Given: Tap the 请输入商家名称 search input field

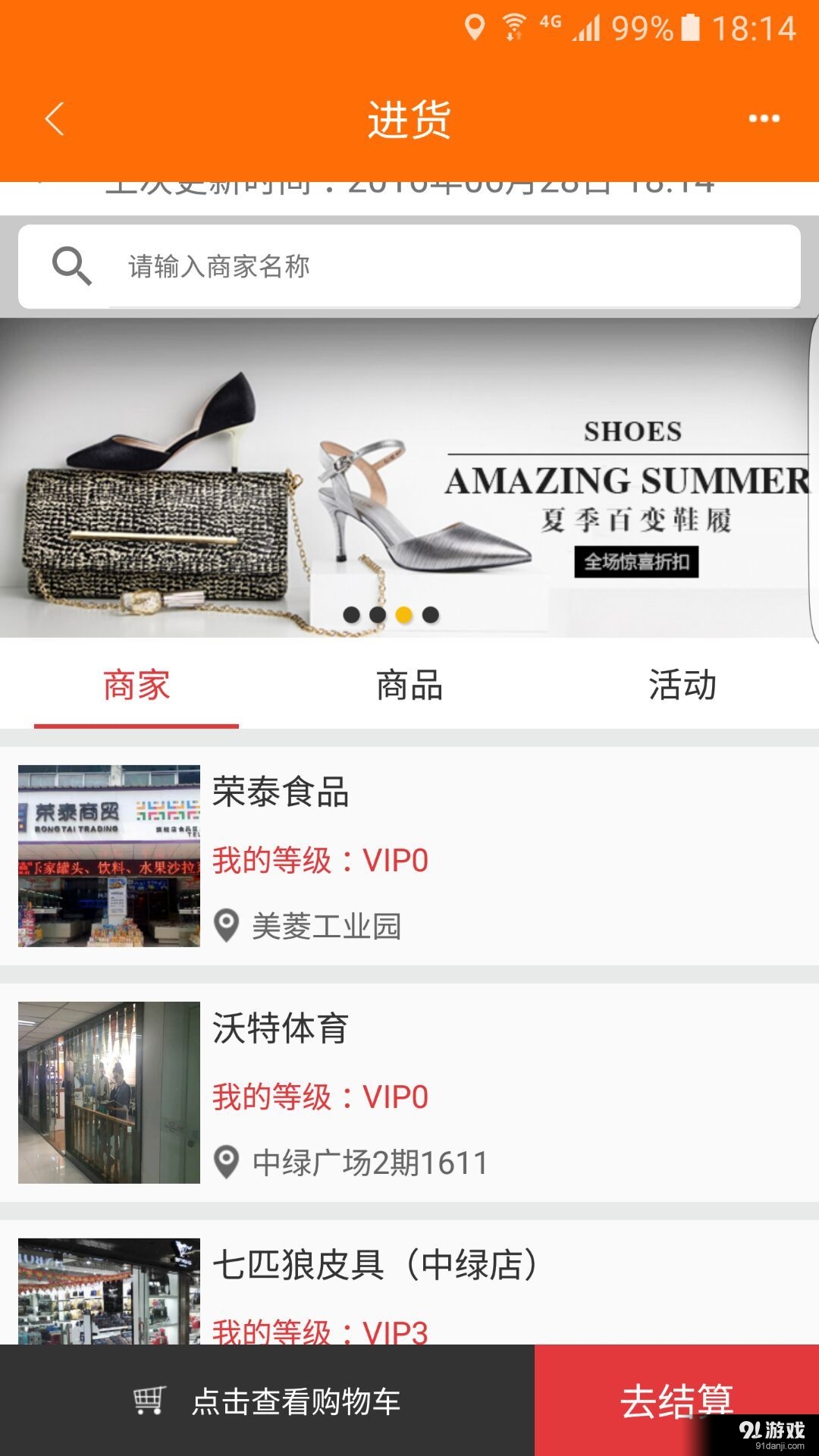Looking at the screenshot, I should pyautogui.click(x=409, y=266).
